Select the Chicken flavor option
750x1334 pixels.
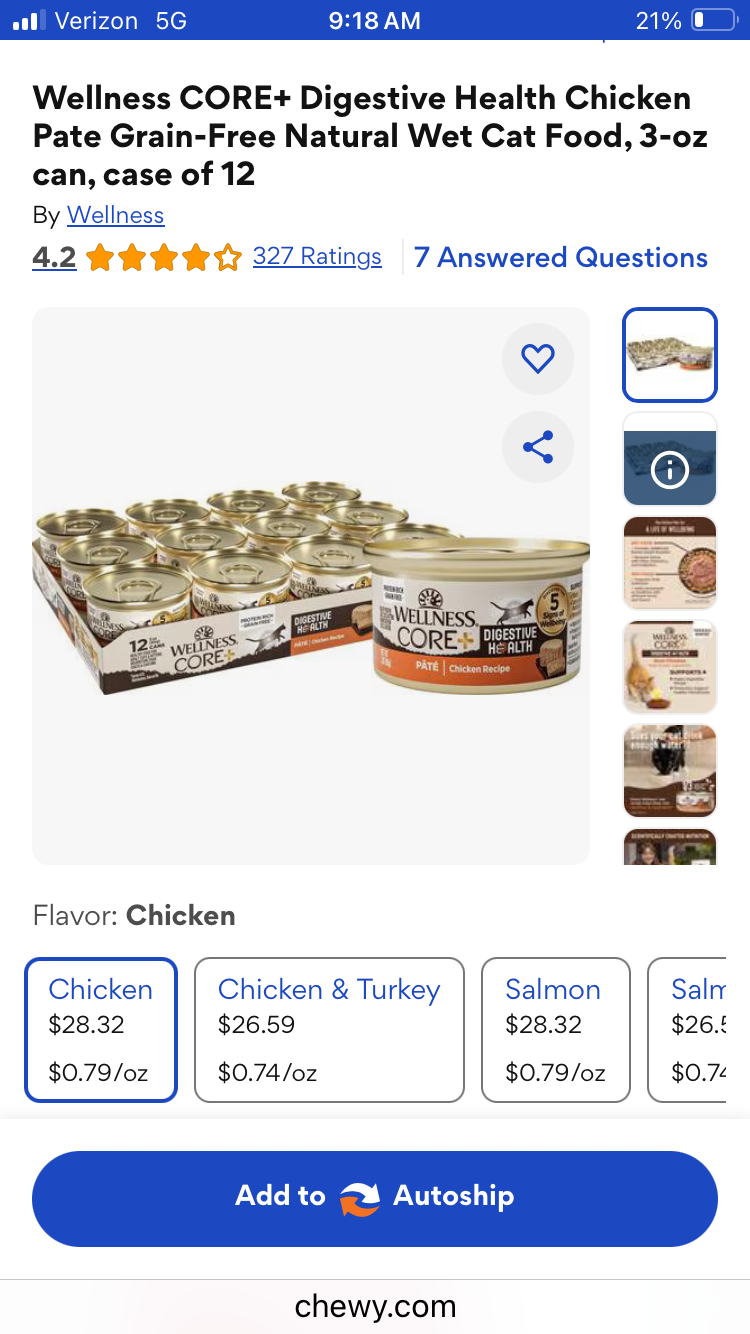coord(100,1030)
